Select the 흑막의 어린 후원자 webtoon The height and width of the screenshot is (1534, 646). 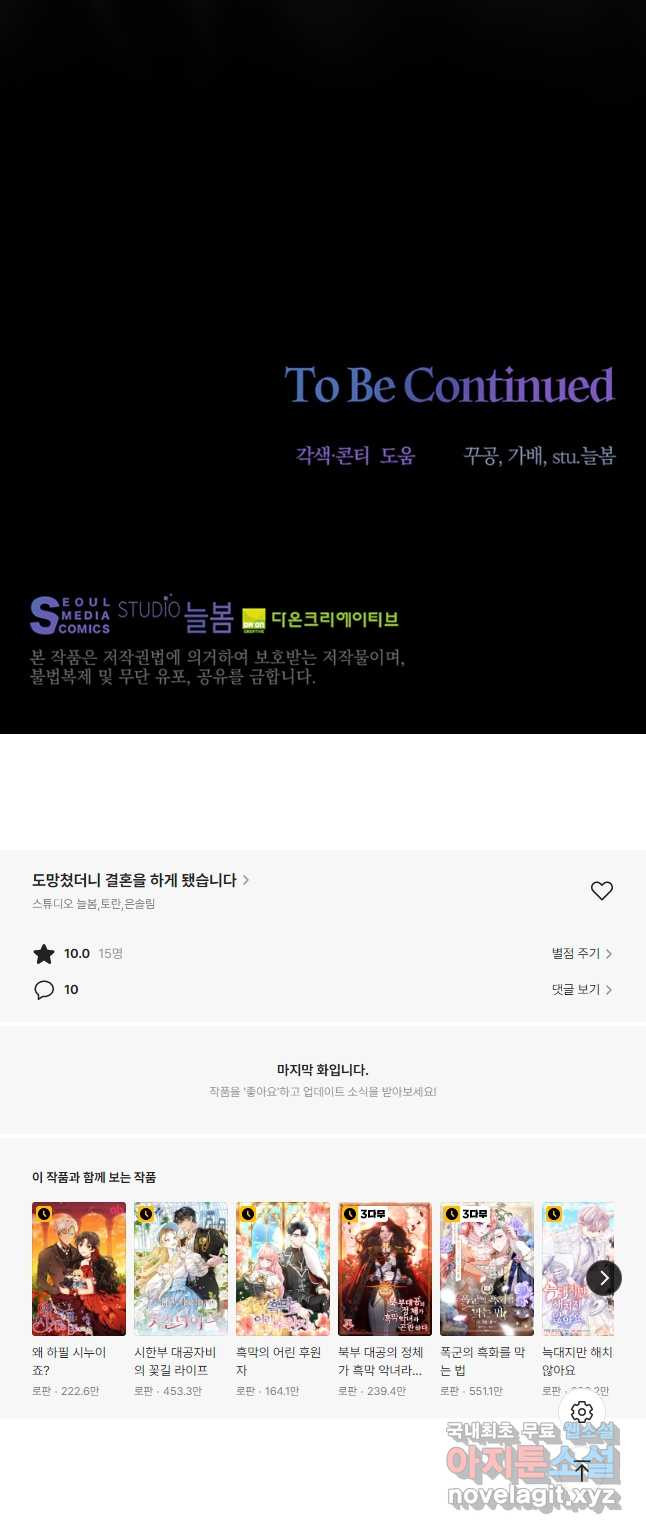283,1269
